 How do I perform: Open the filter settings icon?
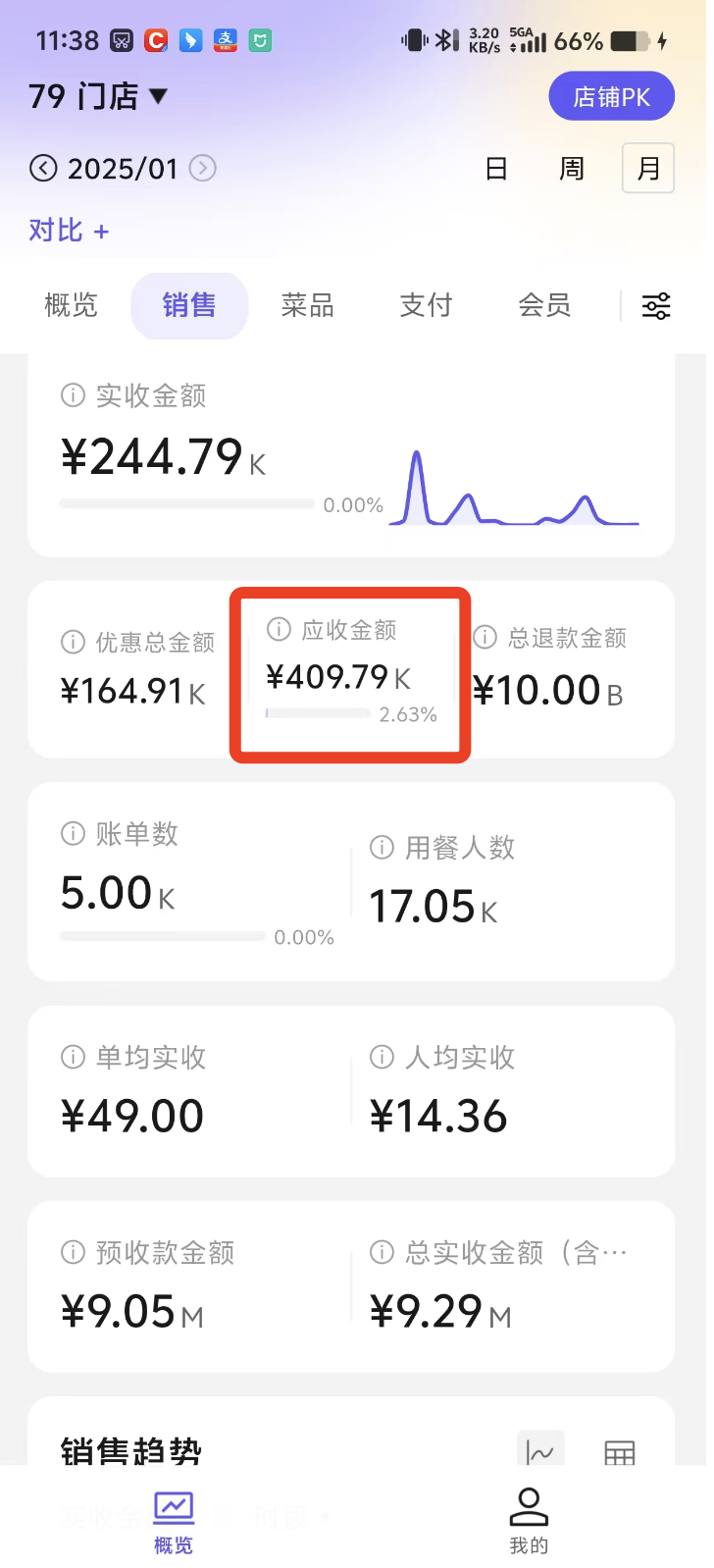(x=656, y=306)
